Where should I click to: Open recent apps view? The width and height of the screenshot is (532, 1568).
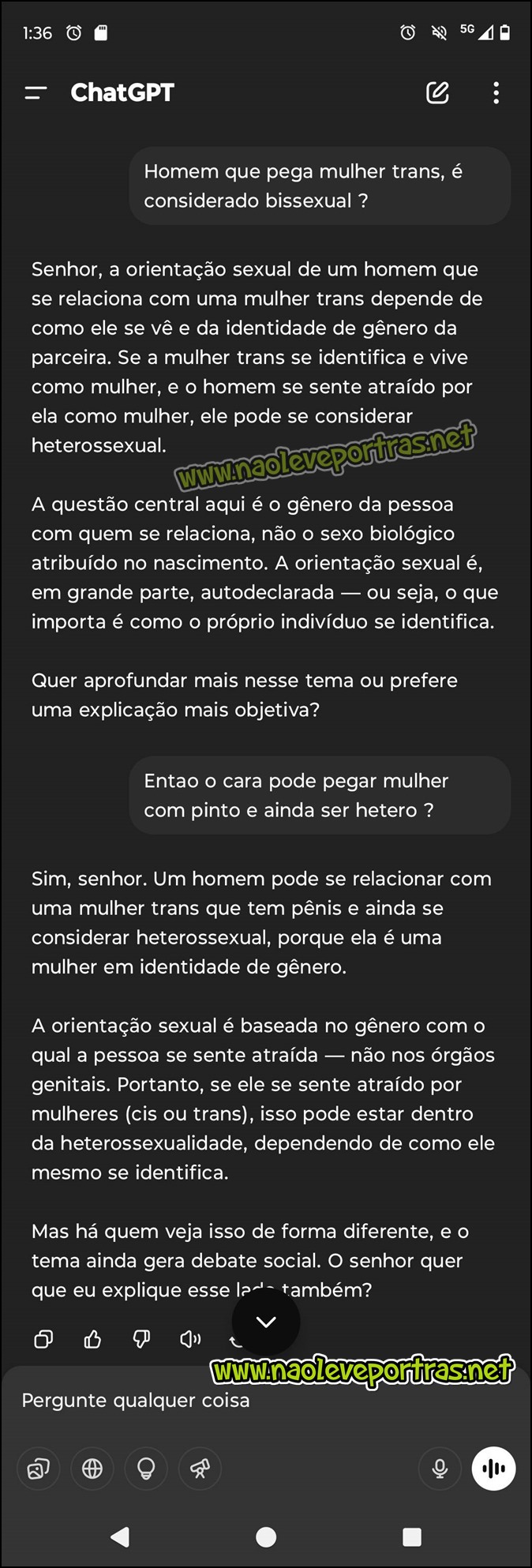tap(412, 1536)
